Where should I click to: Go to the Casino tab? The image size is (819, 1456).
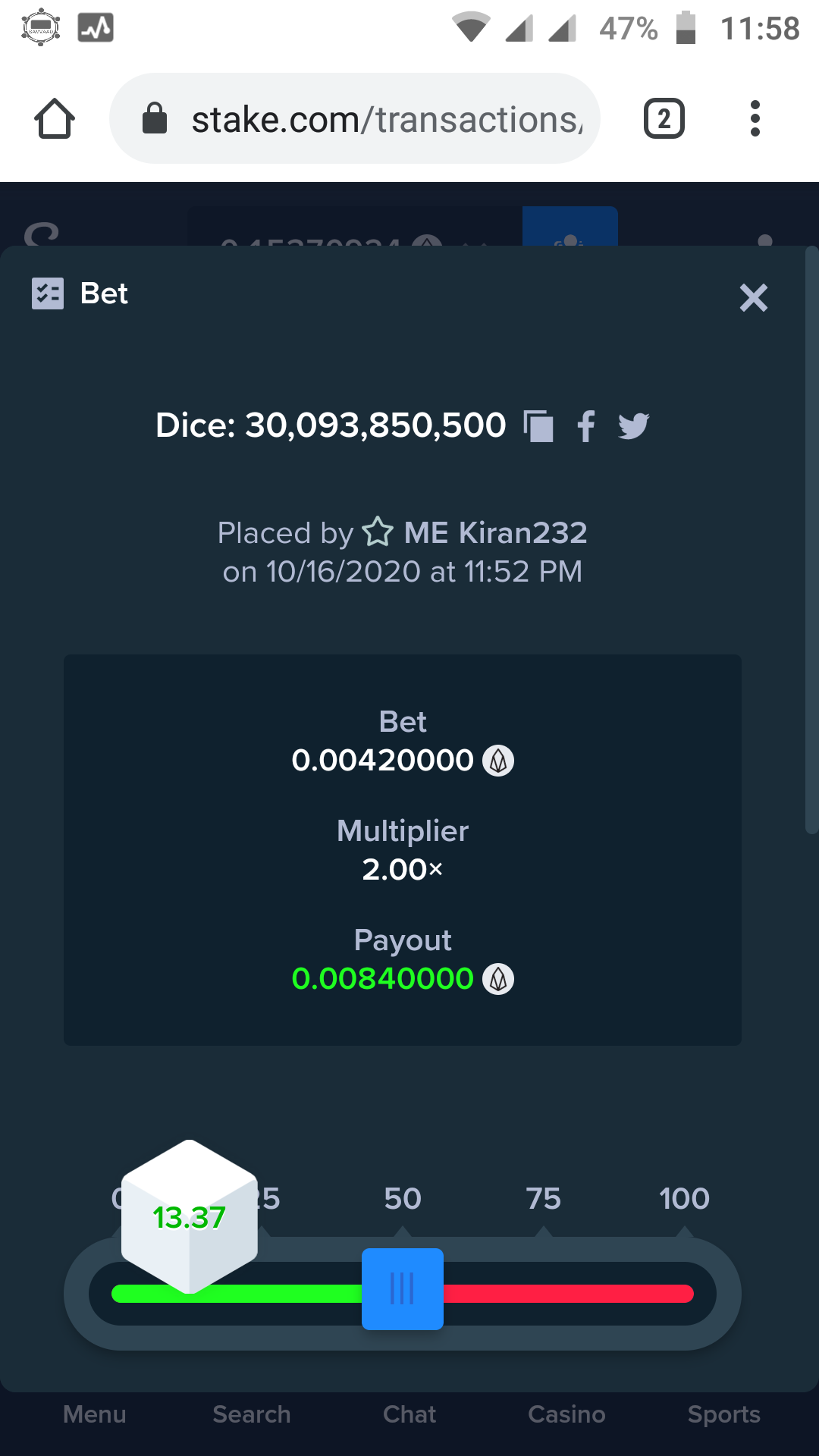(x=566, y=1414)
